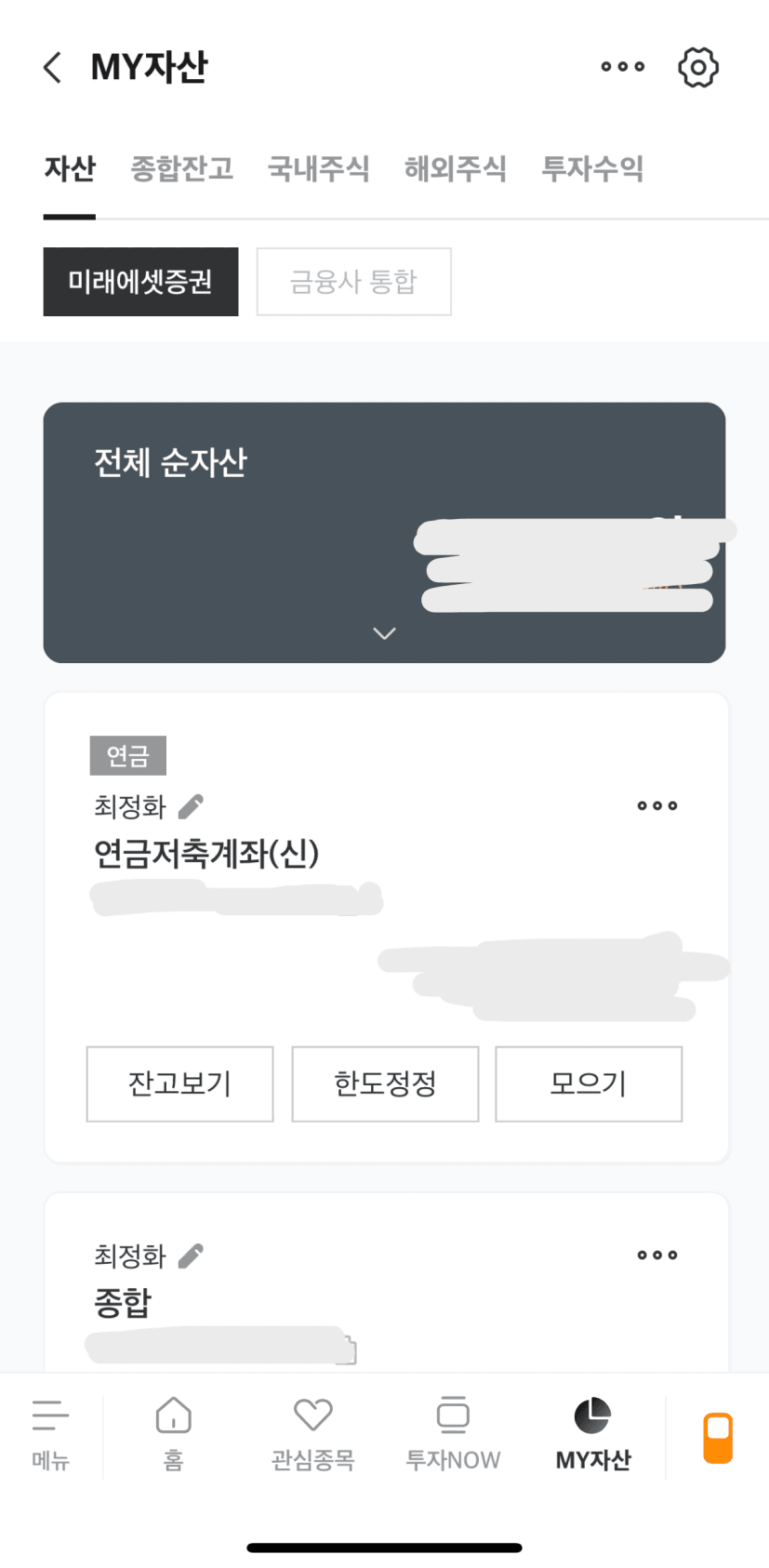Open the 메뉴 navigation item
Viewport: 769px width, 1568px height.
(x=50, y=1435)
